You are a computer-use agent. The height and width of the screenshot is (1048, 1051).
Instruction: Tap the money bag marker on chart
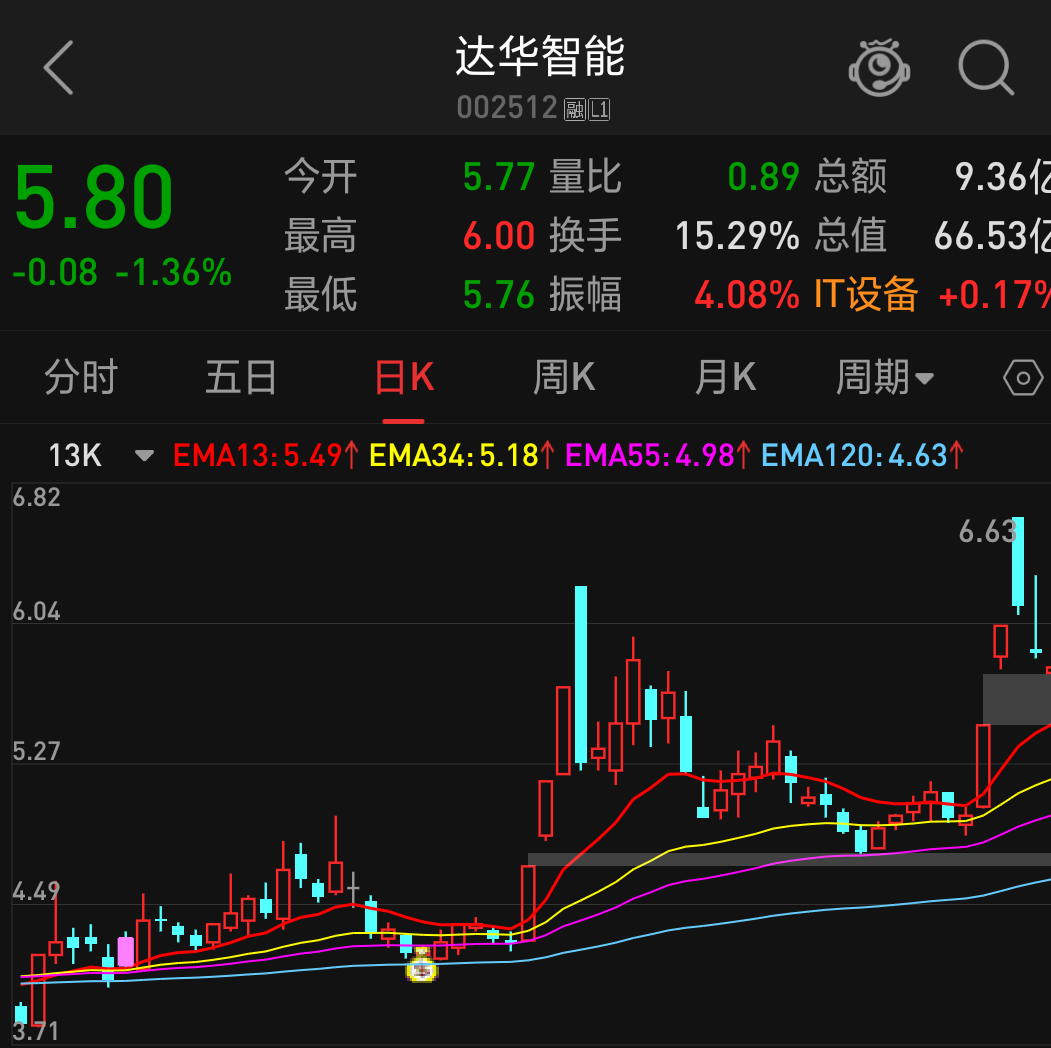click(x=422, y=966)
